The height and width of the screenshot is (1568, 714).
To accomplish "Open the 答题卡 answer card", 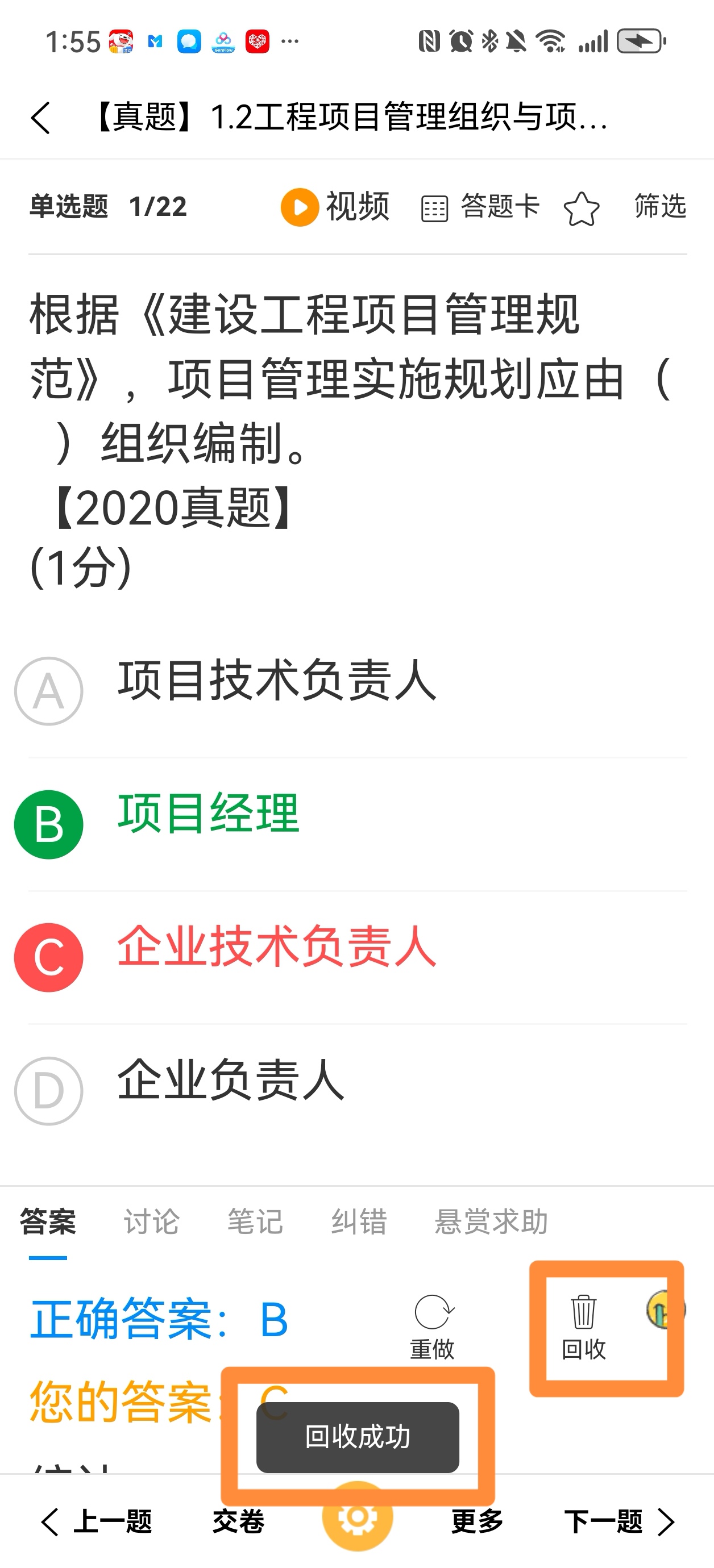I will [481, 207].
